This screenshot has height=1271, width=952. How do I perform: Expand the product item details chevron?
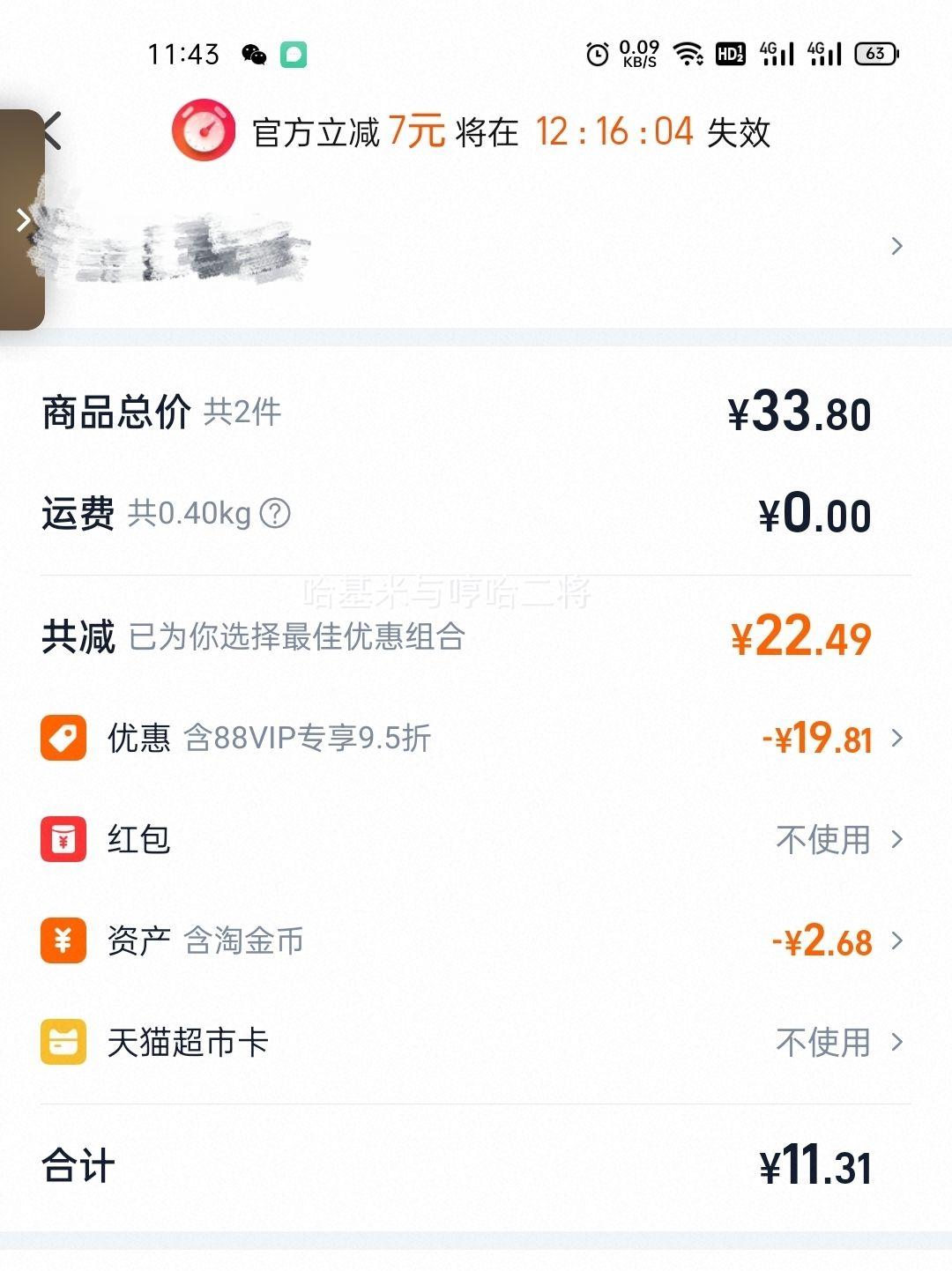point(896,246)
